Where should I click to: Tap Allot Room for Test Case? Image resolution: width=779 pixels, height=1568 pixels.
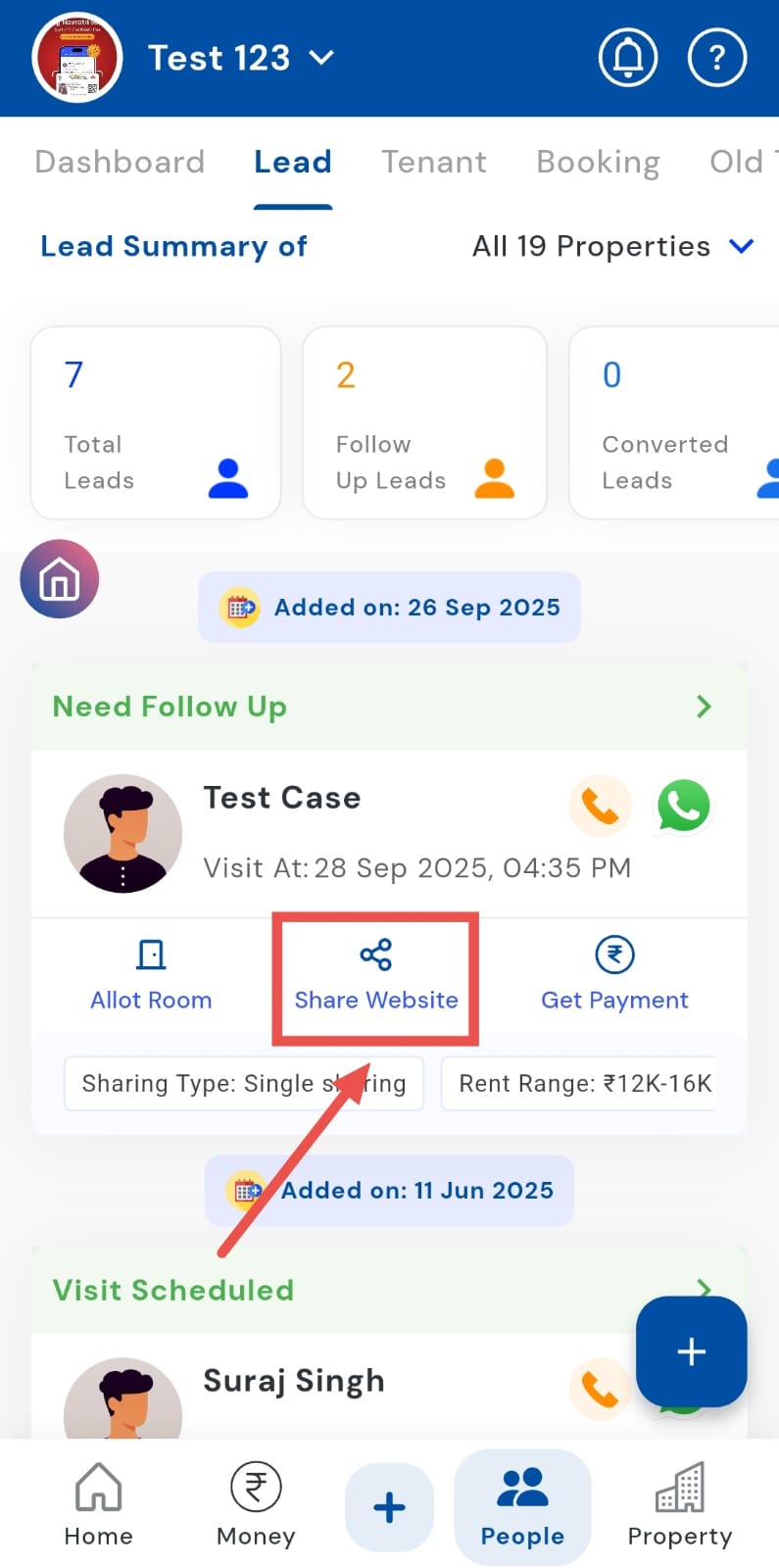pos(151,974)
